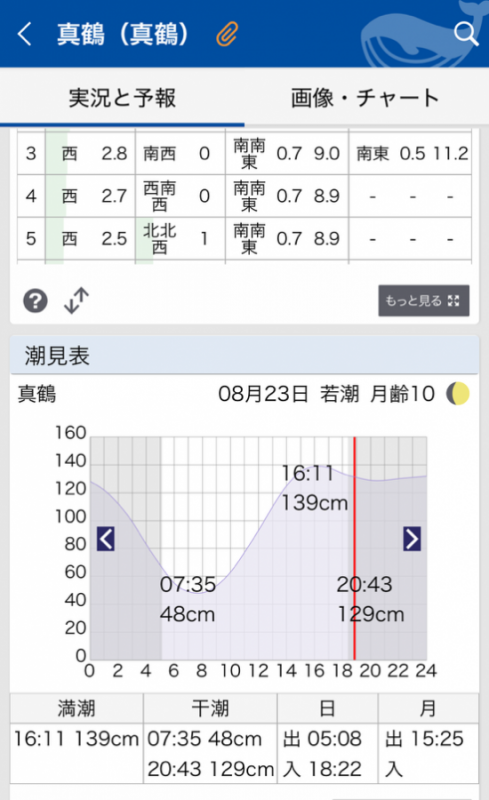Show next day's tide chart
Viewport: 489px width, 800px height.
tap(412, 539)
